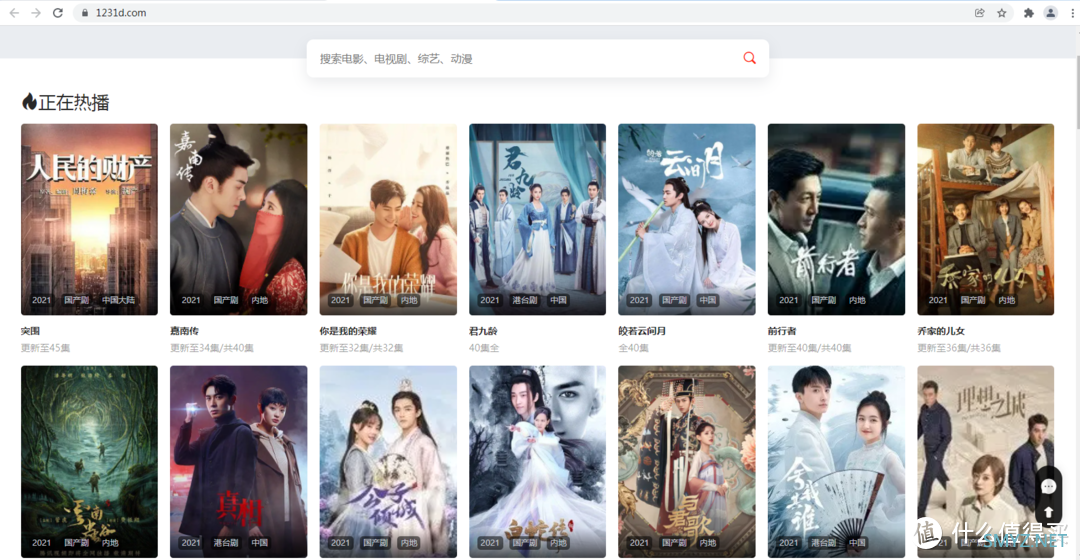The height and width of the screenshot is (560, 1080).
Task: Tap the red search magnifier icon
Action: (x=749, y=58)
